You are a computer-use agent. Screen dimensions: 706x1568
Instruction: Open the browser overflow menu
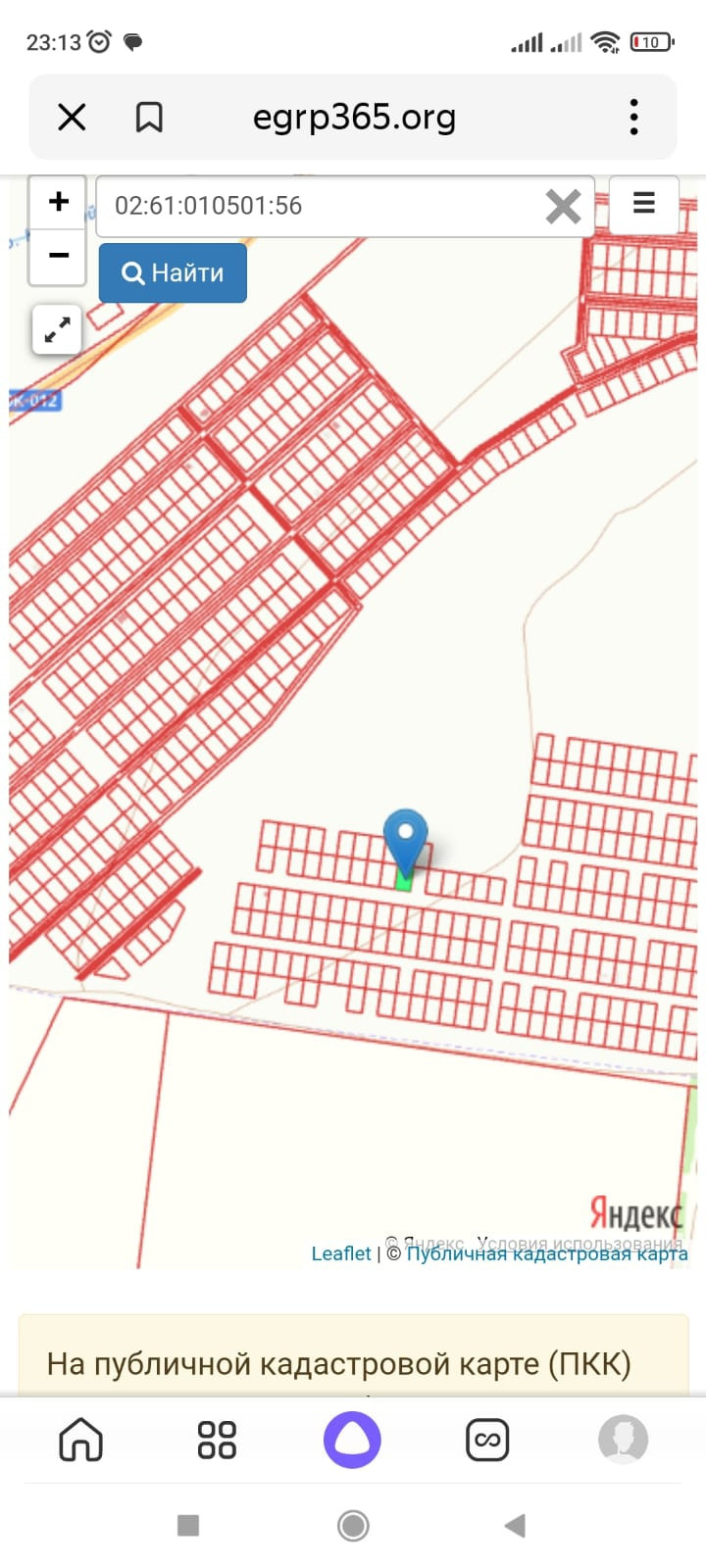[634, 118]
